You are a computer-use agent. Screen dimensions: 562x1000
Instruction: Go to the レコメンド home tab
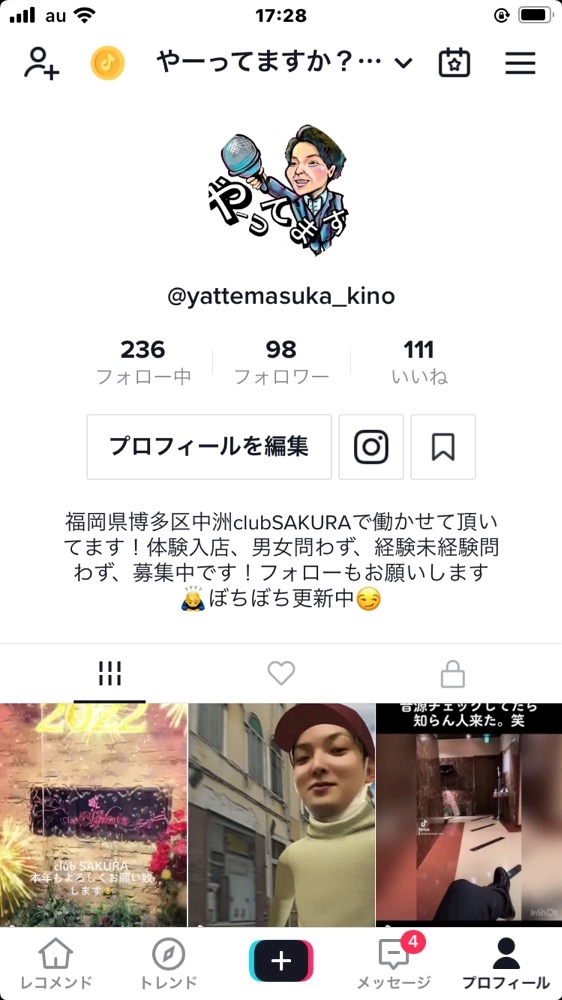pos(55,964)
